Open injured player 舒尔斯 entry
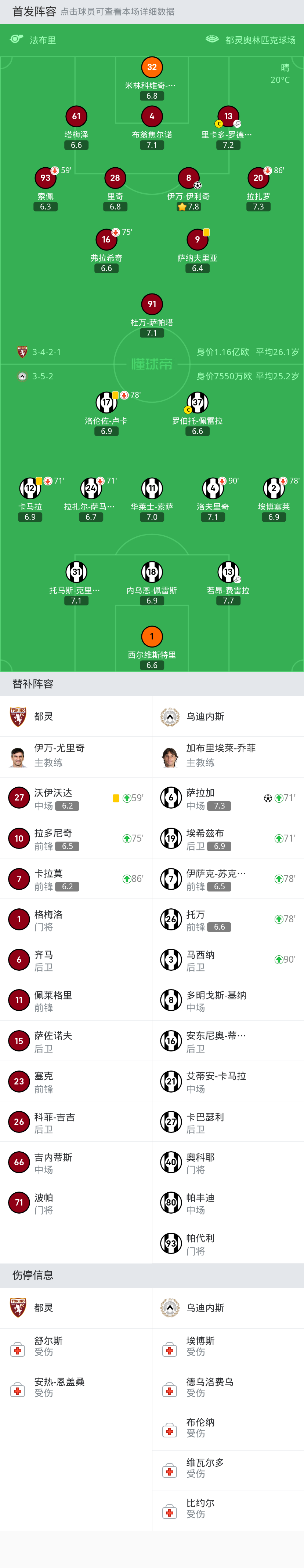 coord(76,1348)
